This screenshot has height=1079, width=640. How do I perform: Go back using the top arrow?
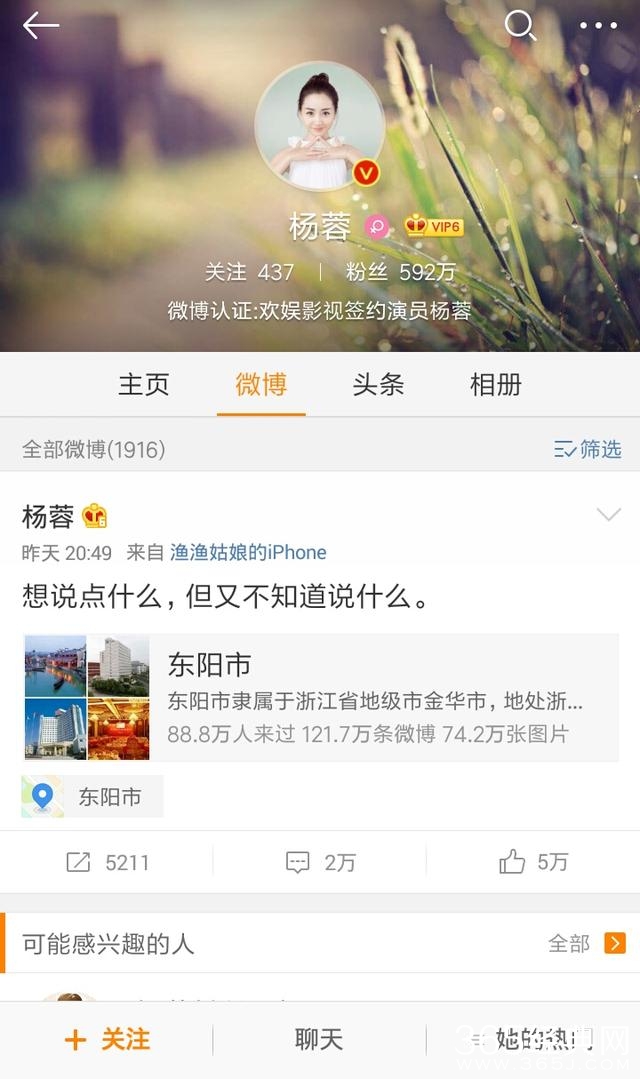coord(41,26)
